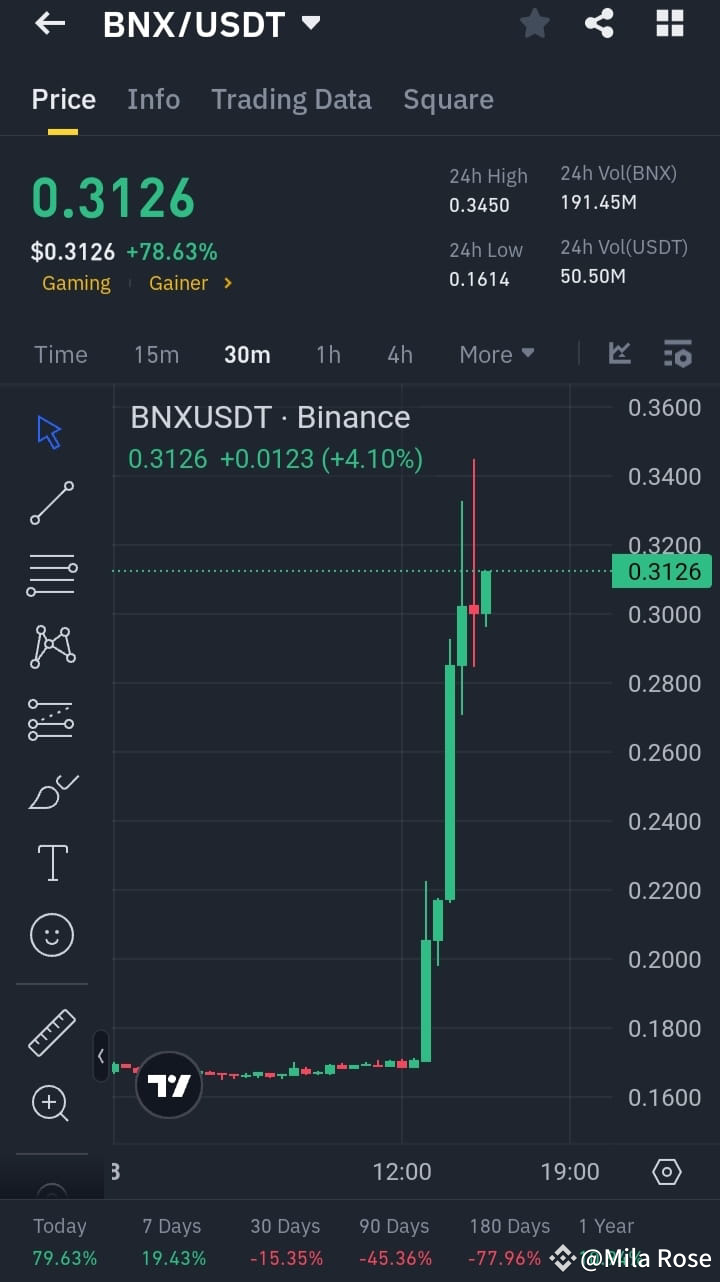The image size is (720, 1282).
Task: Collapse the drawing tools sidebar
Action: [x=101, y=1056]
